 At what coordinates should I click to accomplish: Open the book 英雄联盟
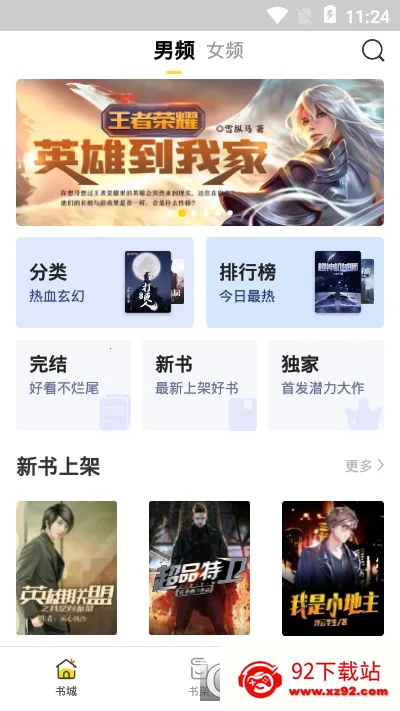point(67,568)
